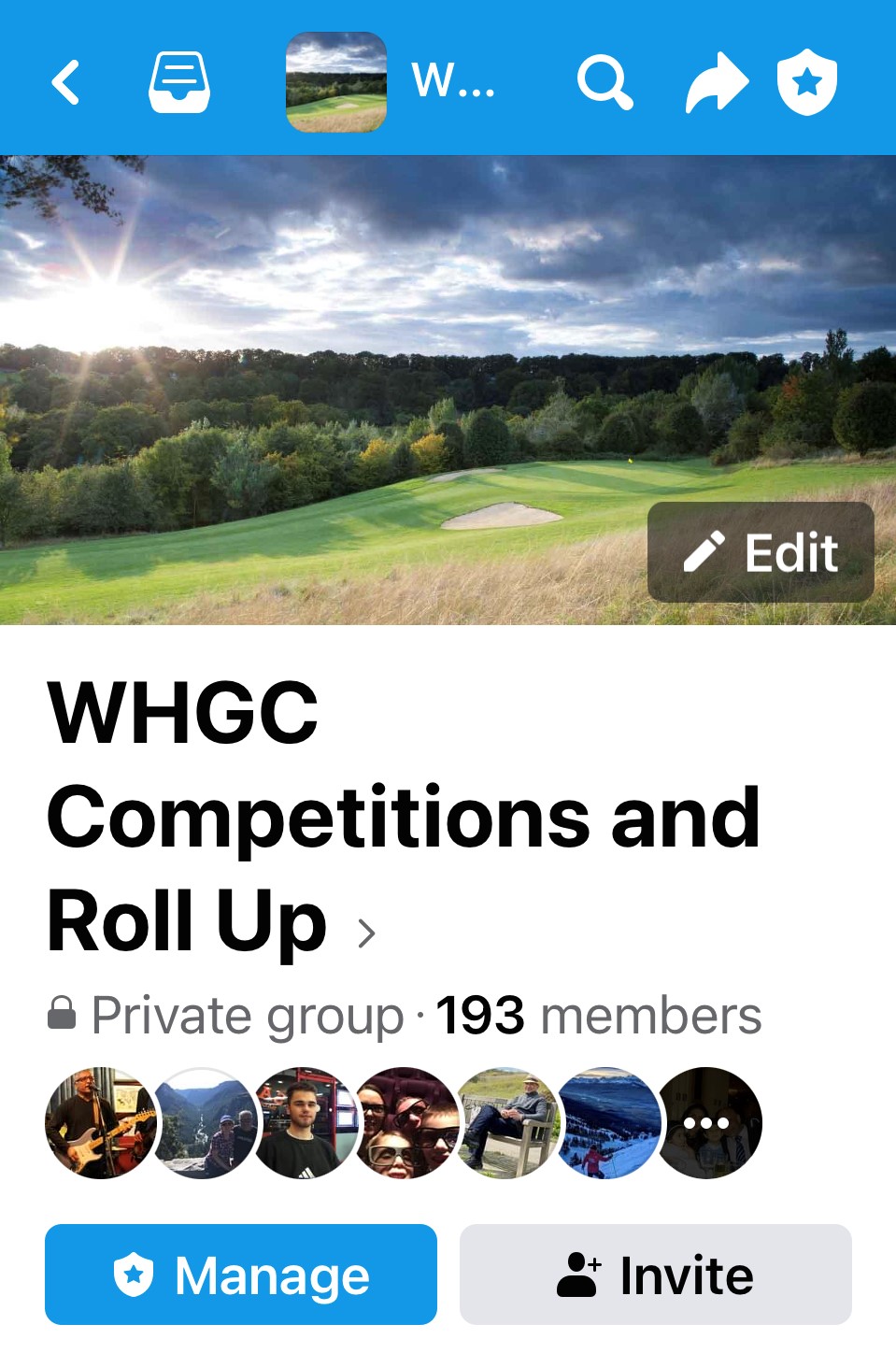Open admin tools shield icon
The image size is (896, 1353).
(x=807, y=82)
